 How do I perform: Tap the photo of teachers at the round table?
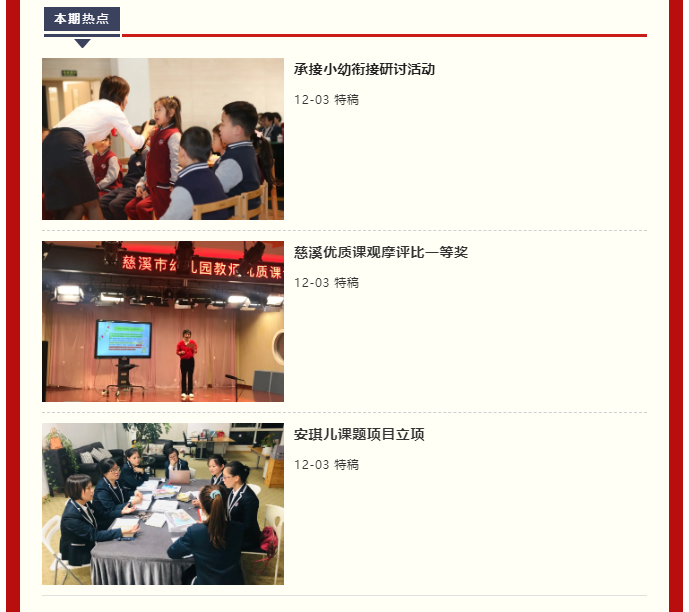[x=163, y=503]
